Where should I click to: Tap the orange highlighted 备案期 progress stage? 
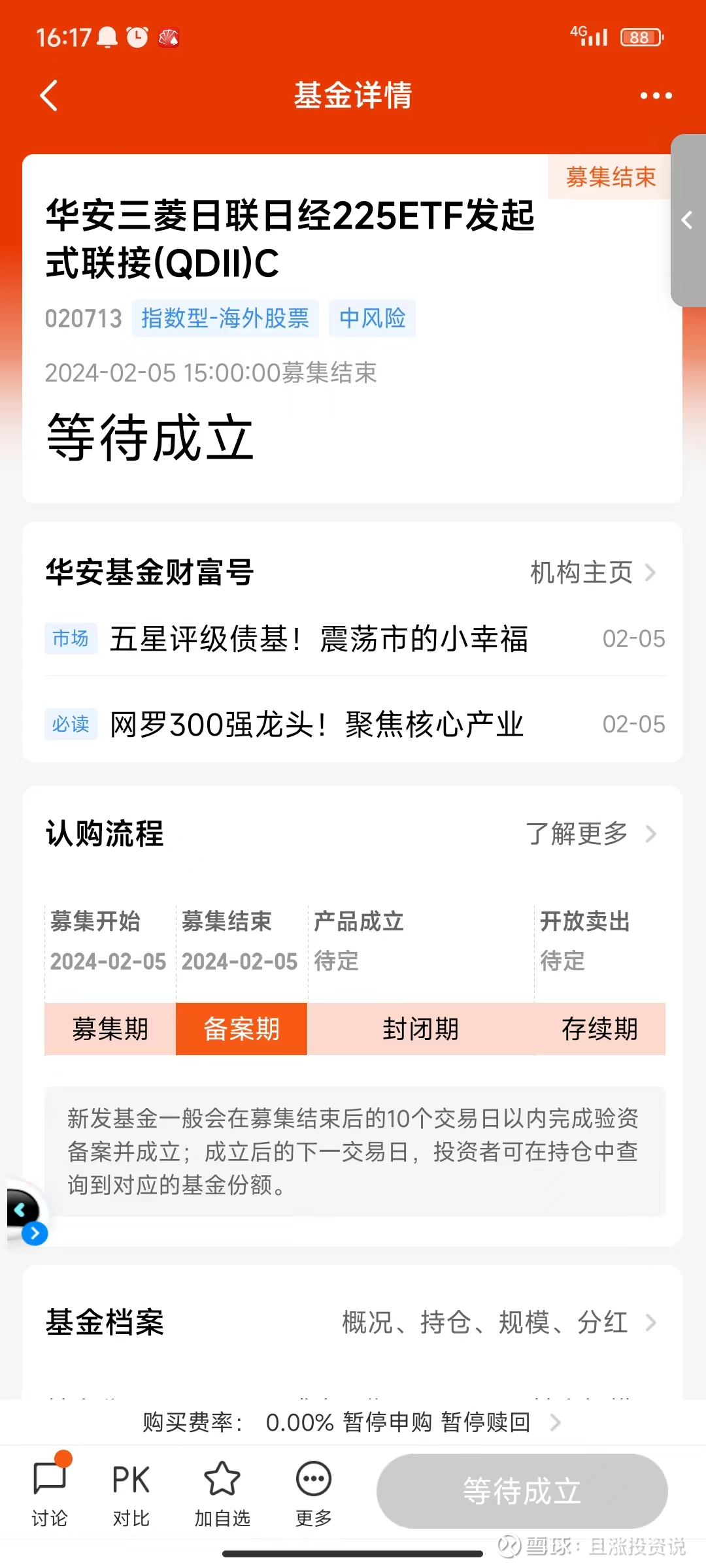[x=241, y=1028]
